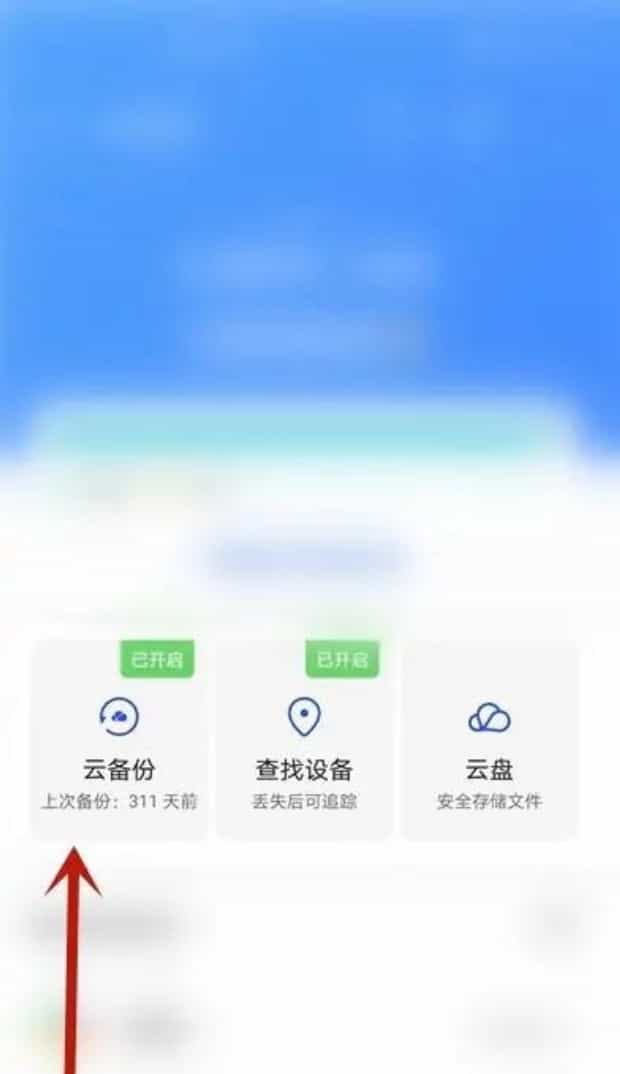Open the 查找设备 find device card

pos(304,742)
